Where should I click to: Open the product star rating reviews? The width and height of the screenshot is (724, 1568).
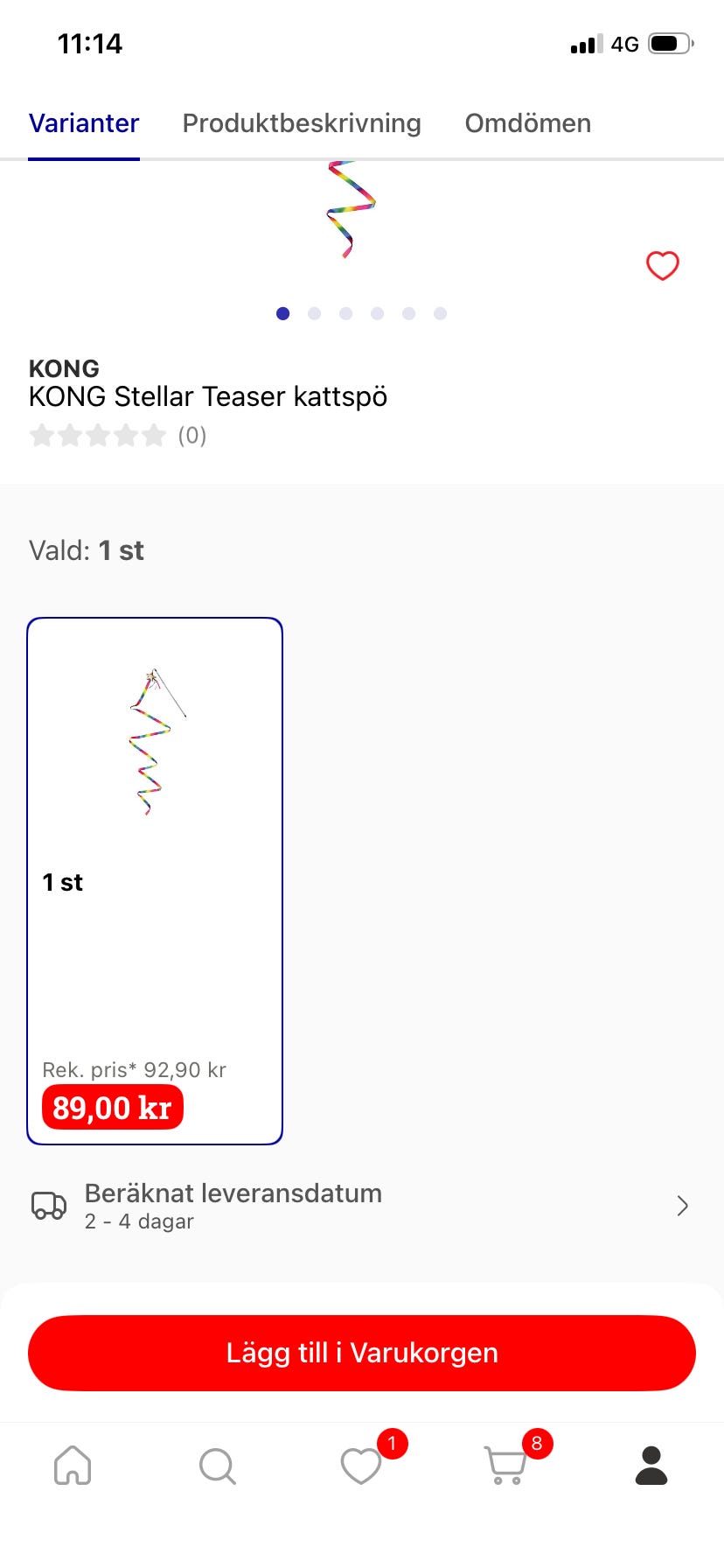pyautogui.click(x=117, y=435)
